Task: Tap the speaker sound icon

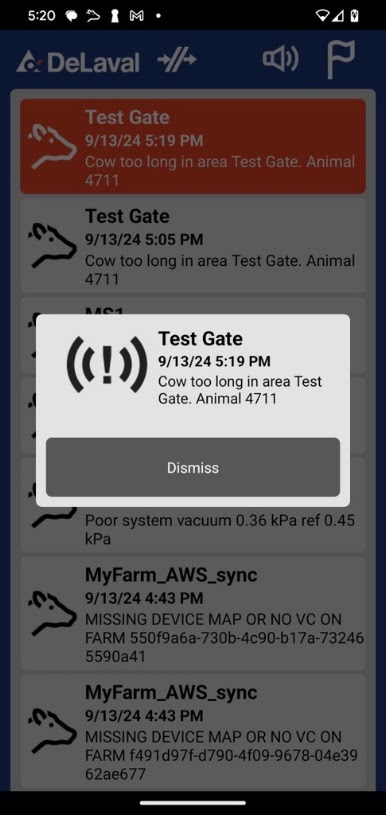Action: pyautogui.click(x=280, y=59)
